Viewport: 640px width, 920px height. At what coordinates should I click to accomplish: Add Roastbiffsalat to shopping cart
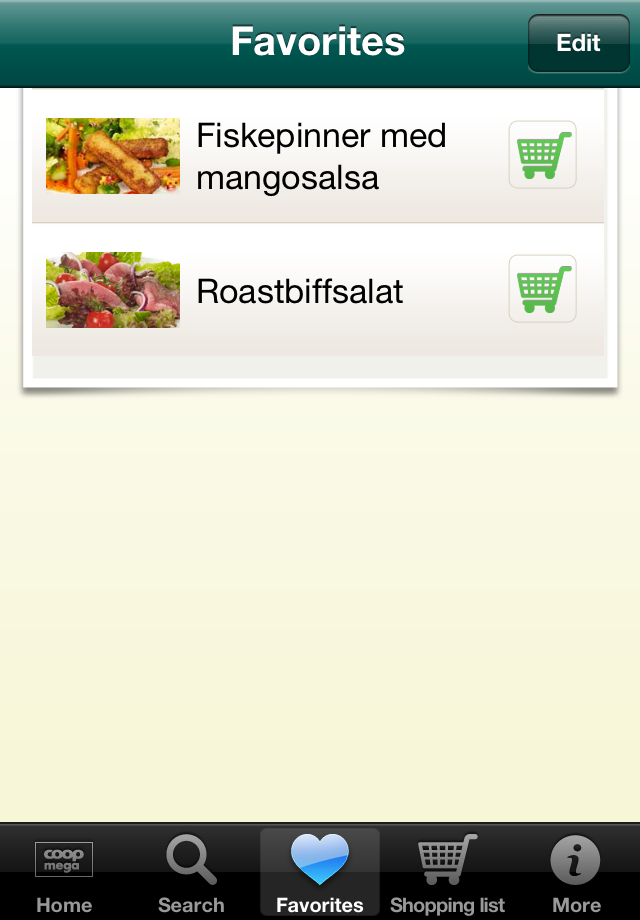[x=542, y=289]
